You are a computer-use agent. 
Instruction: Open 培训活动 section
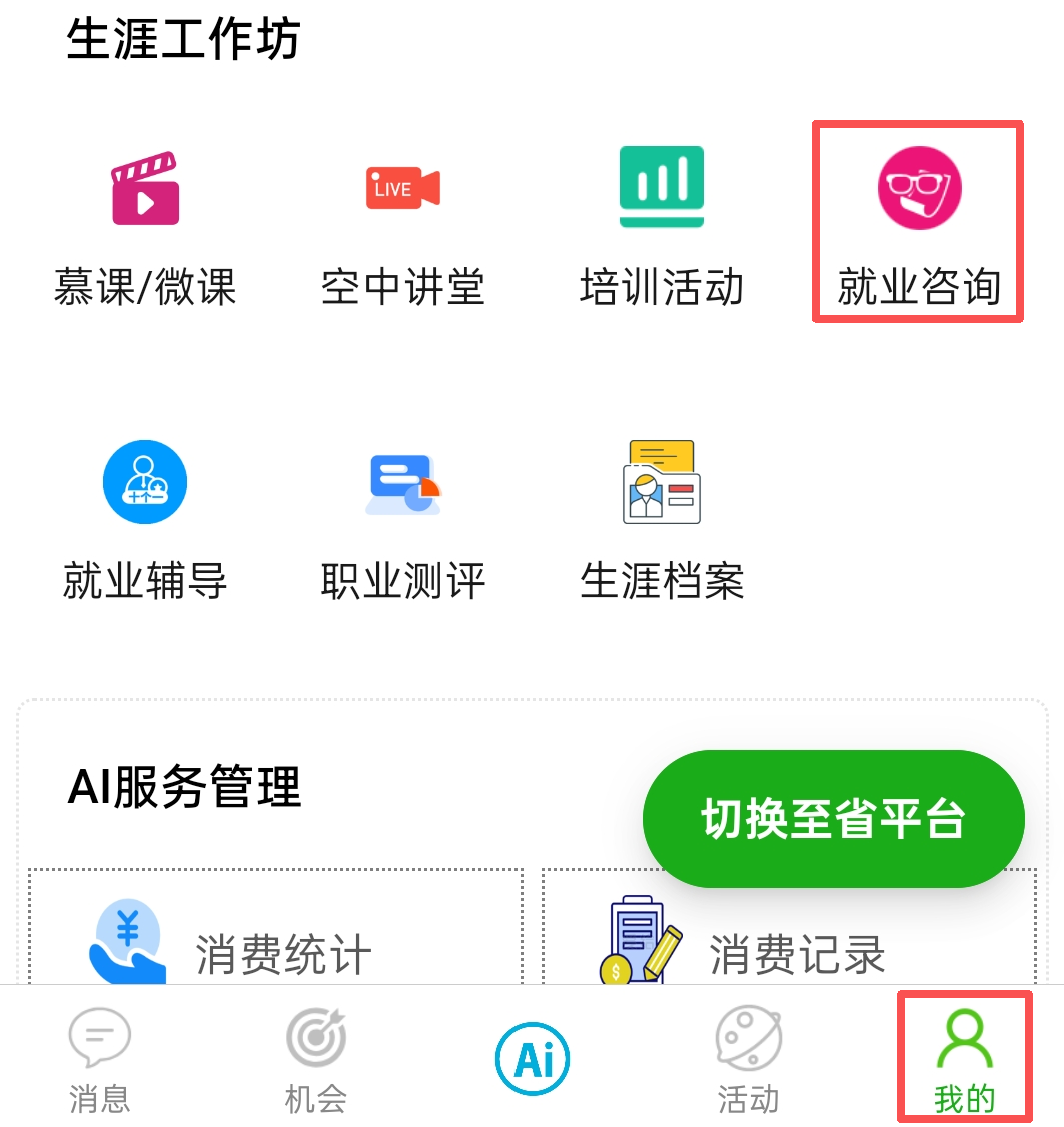[x=661, y=225]
